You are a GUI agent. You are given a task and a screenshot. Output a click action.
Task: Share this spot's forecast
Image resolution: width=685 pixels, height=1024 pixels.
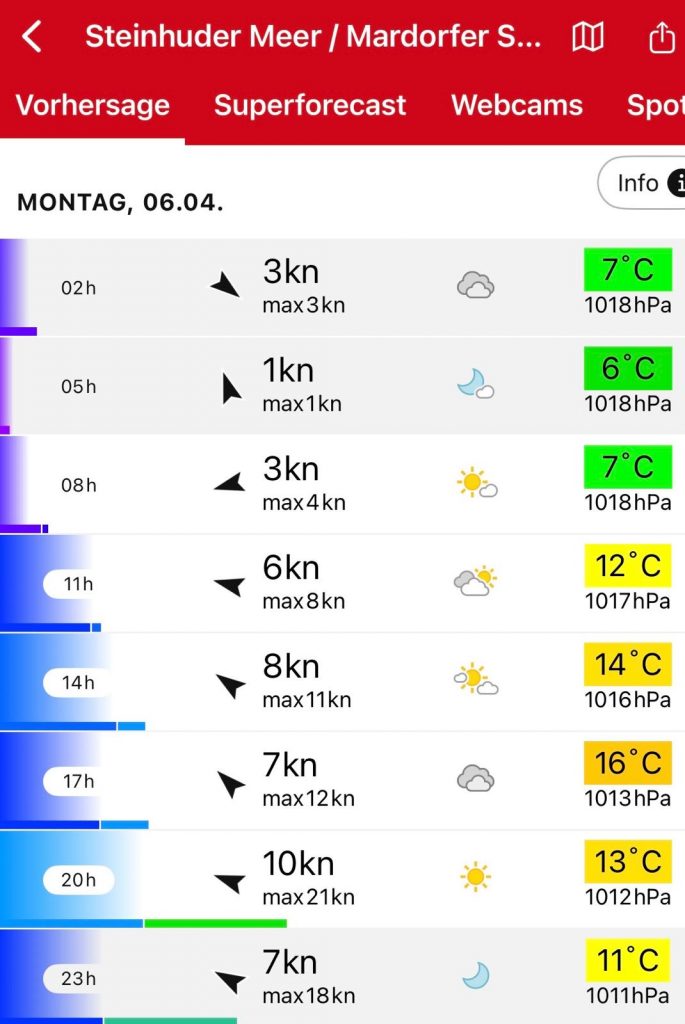pyautogui.click(x=661, y=38)
